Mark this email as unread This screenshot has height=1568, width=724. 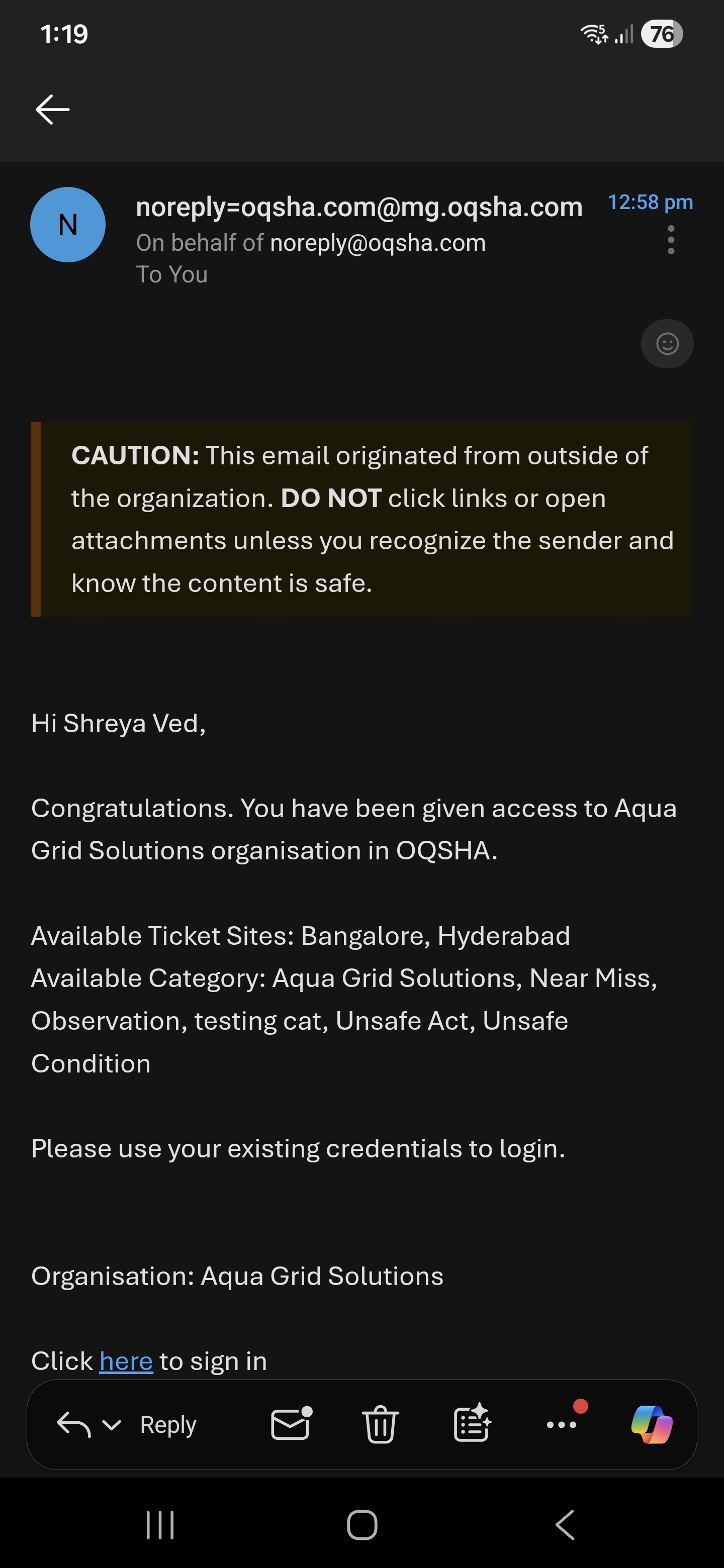[291, 1424]
